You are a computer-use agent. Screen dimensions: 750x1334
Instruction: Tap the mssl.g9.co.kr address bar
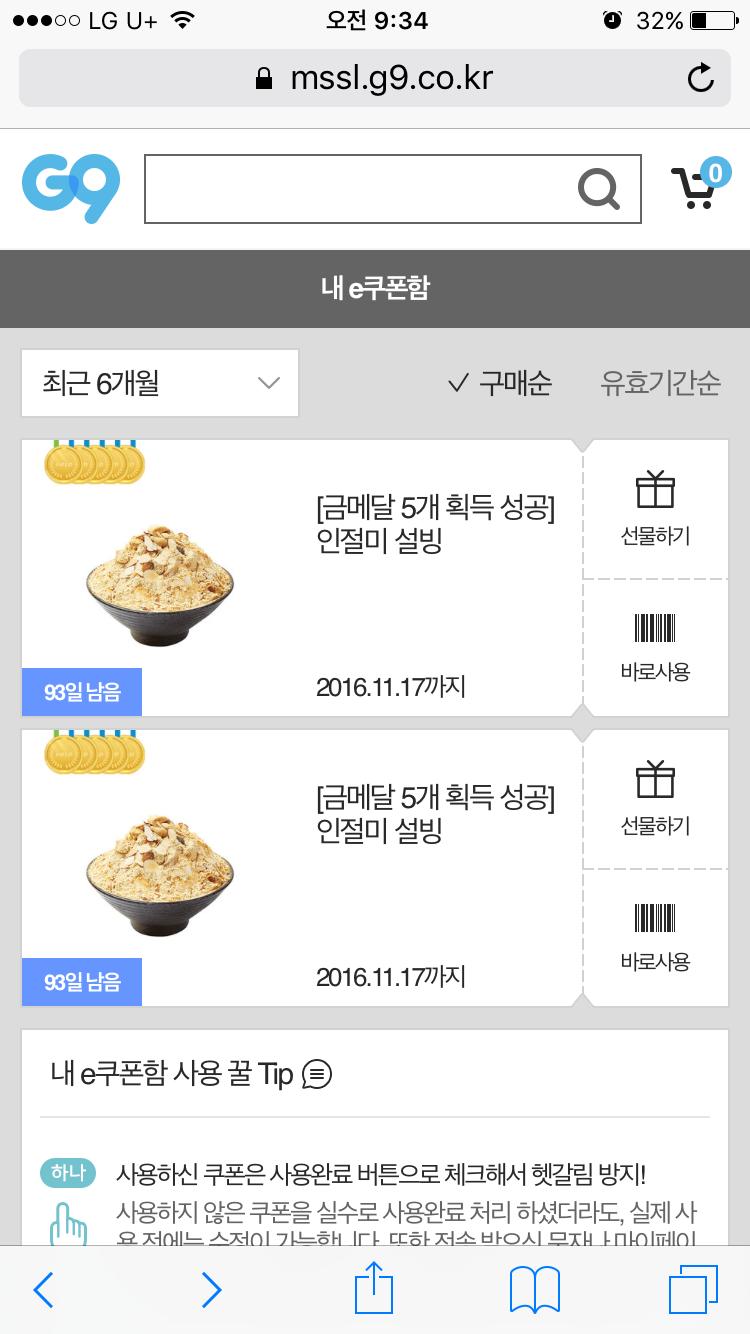pos(375,78)
